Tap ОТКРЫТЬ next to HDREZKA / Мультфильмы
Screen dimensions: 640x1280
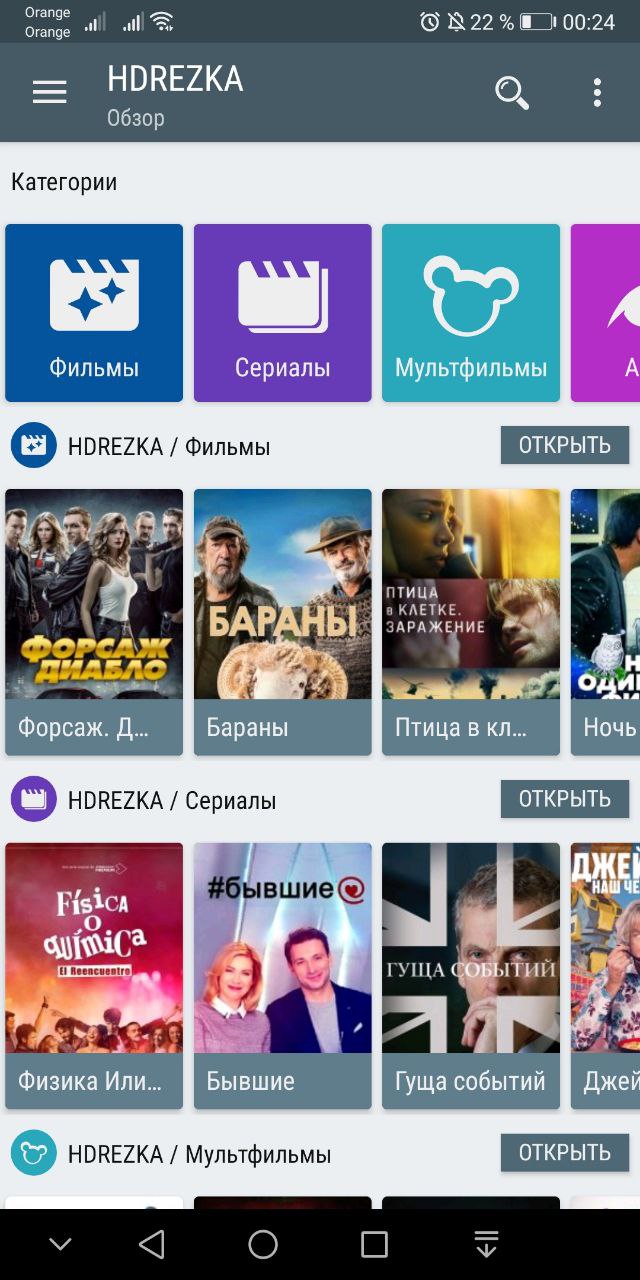564,1153
